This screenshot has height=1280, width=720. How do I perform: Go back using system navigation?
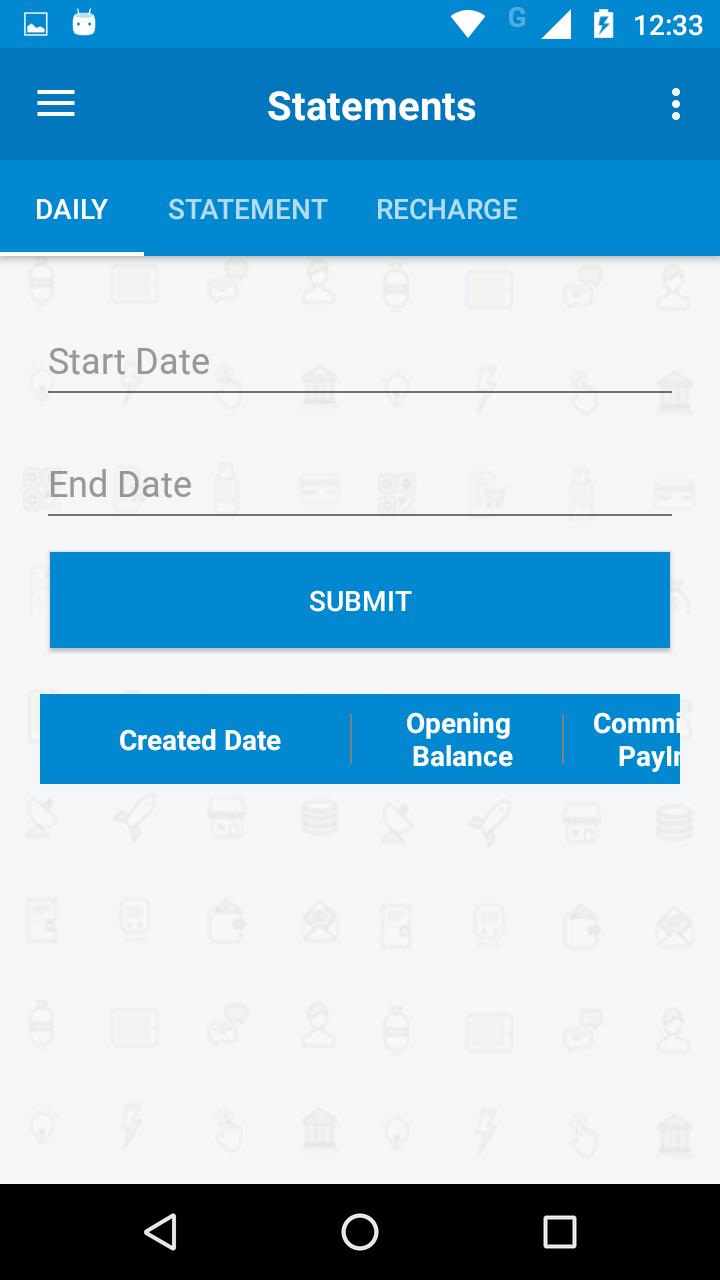[x=160, y=1232]
